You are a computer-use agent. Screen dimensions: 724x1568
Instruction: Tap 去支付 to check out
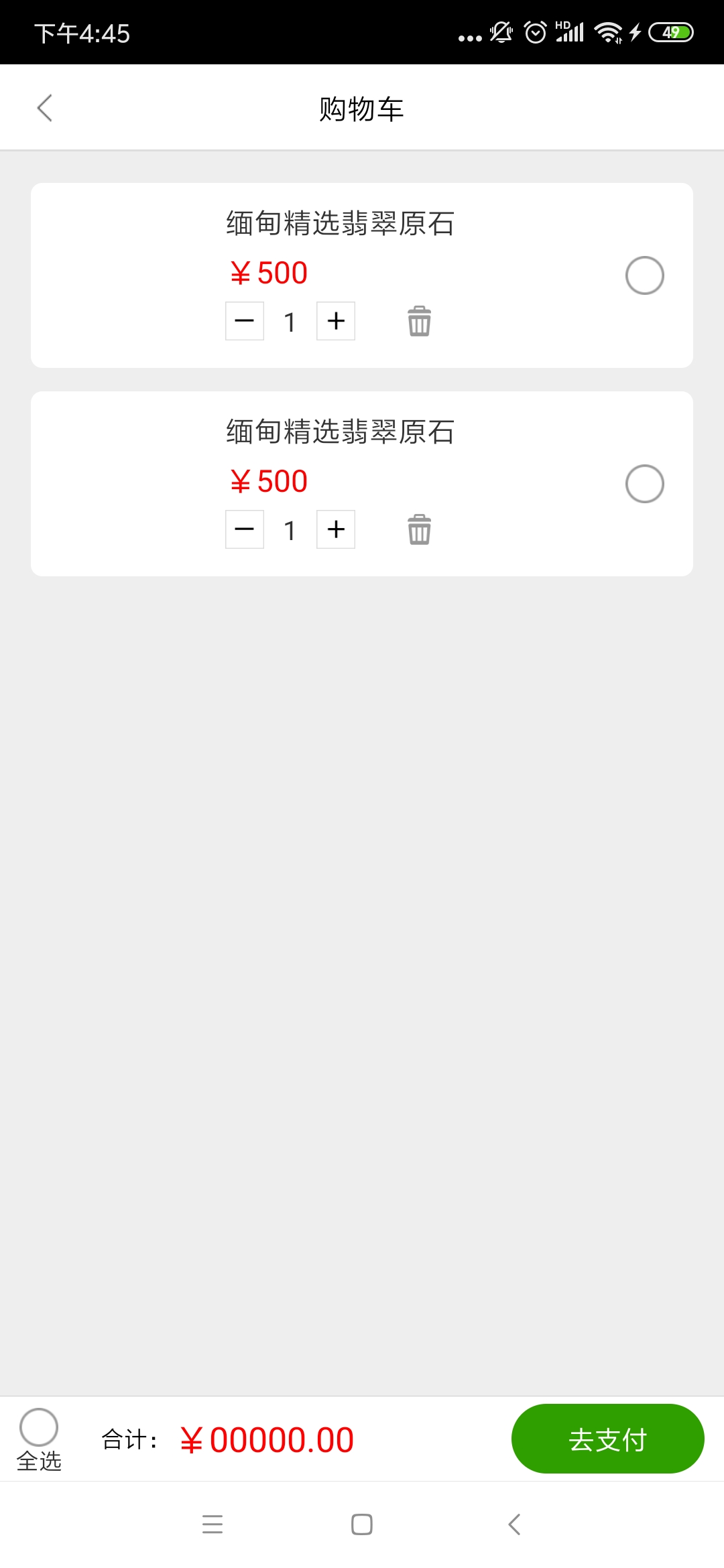(607, 1439)
